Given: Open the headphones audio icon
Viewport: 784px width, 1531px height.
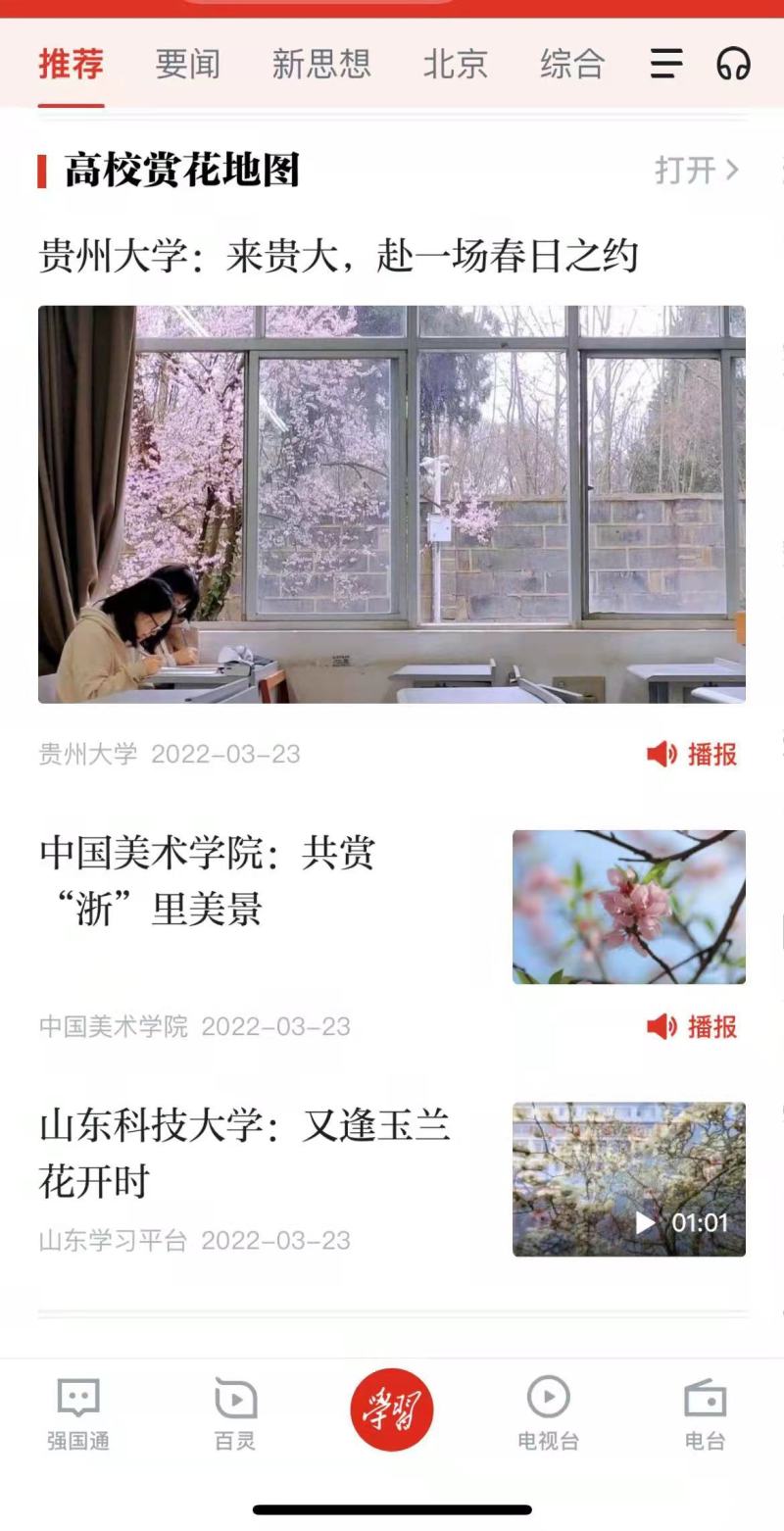Looking at the screenshot, I should click(733, 65).
